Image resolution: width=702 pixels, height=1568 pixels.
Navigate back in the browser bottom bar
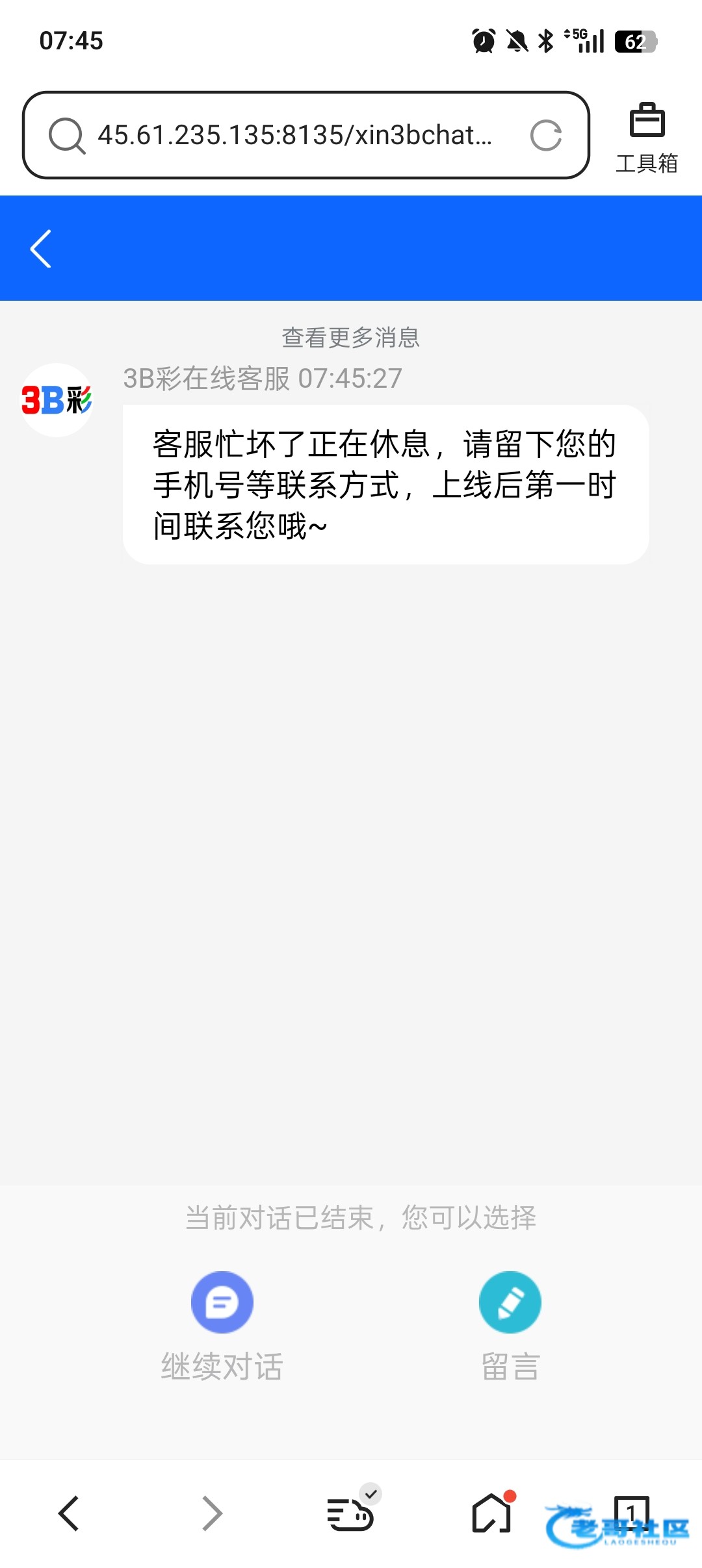tap(69, 1513)
